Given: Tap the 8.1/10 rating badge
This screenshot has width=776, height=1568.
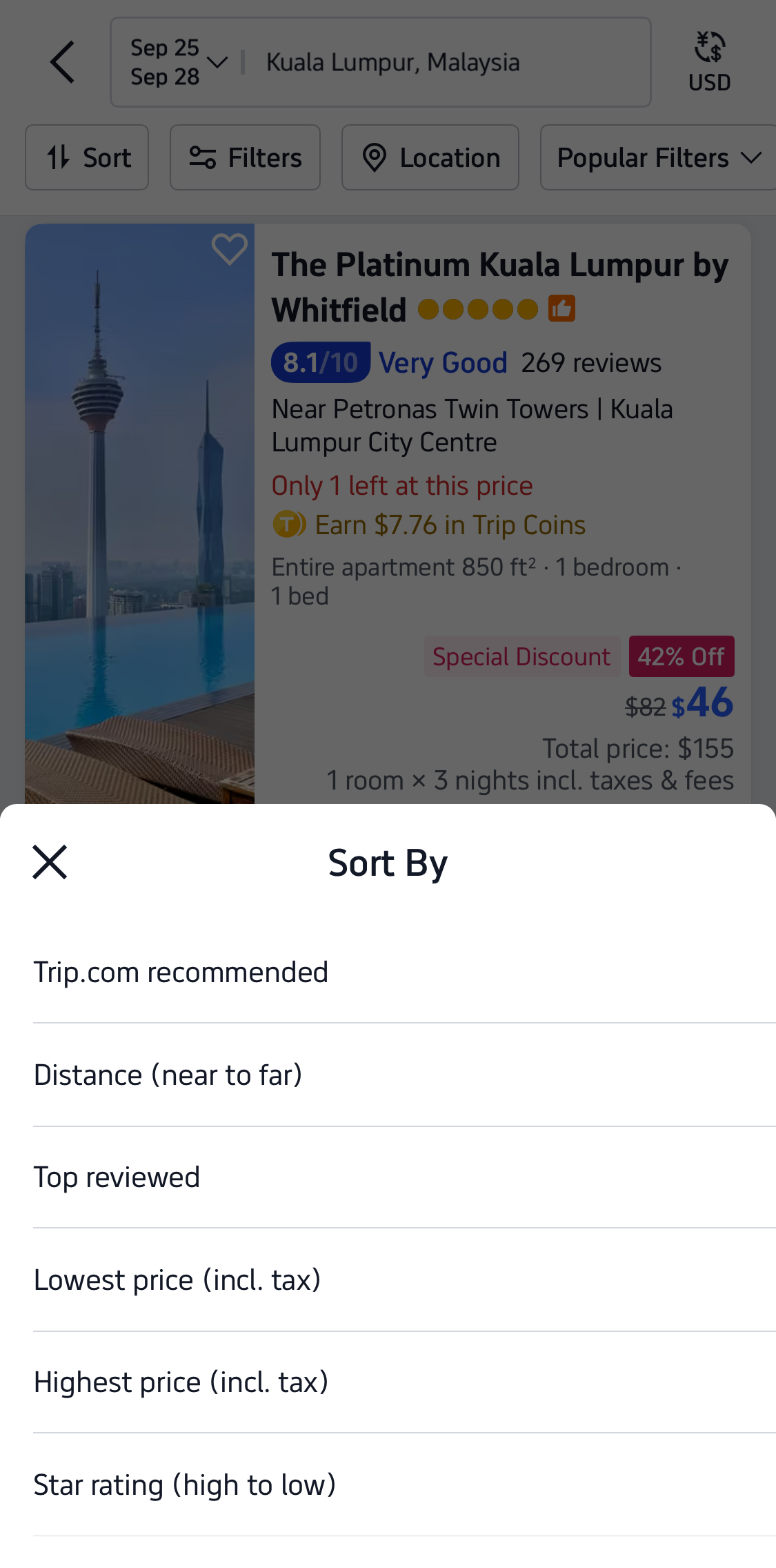Looking at the screenshot, I should (x=321, y=362).
